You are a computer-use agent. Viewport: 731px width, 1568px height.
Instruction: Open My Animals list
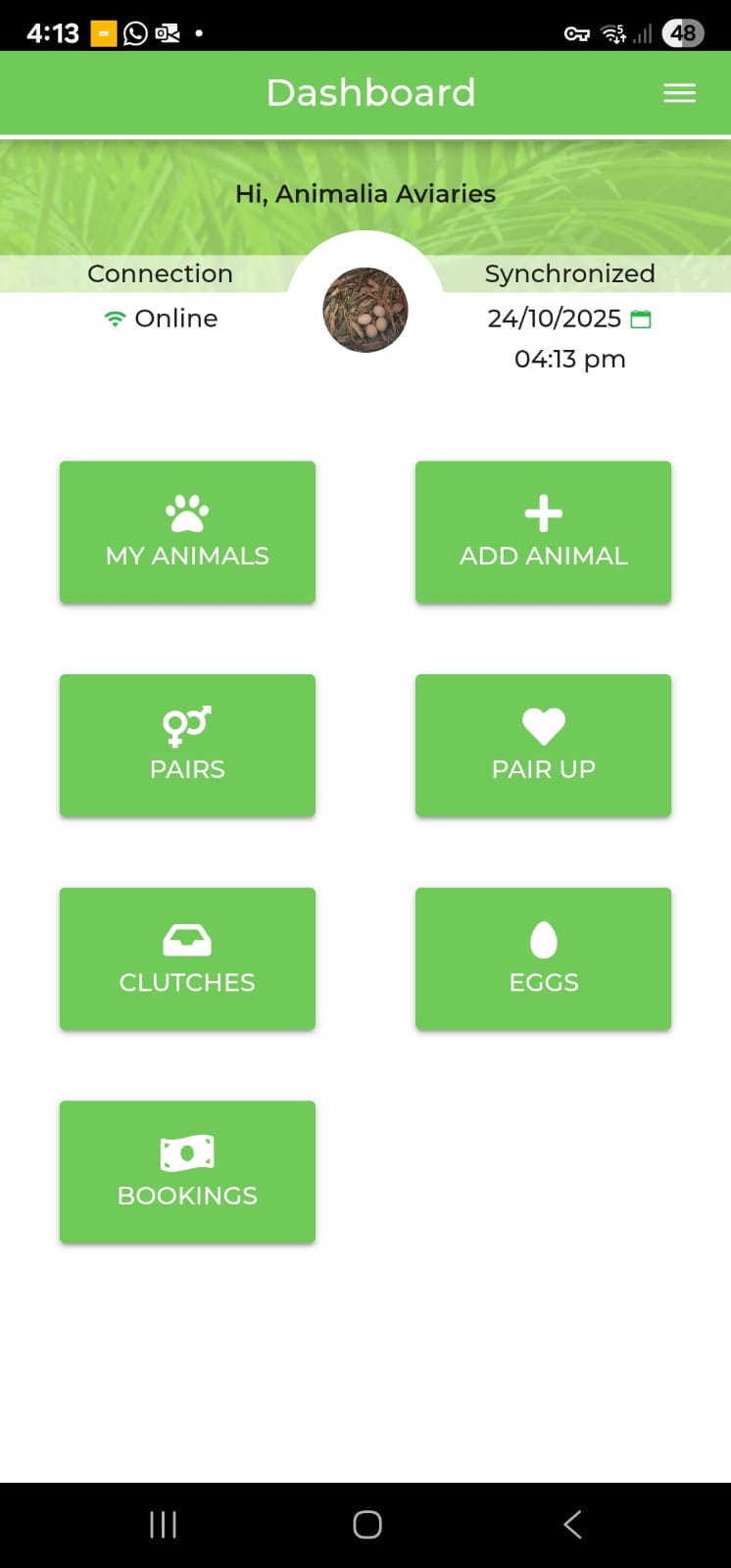(x=187, y=532)
